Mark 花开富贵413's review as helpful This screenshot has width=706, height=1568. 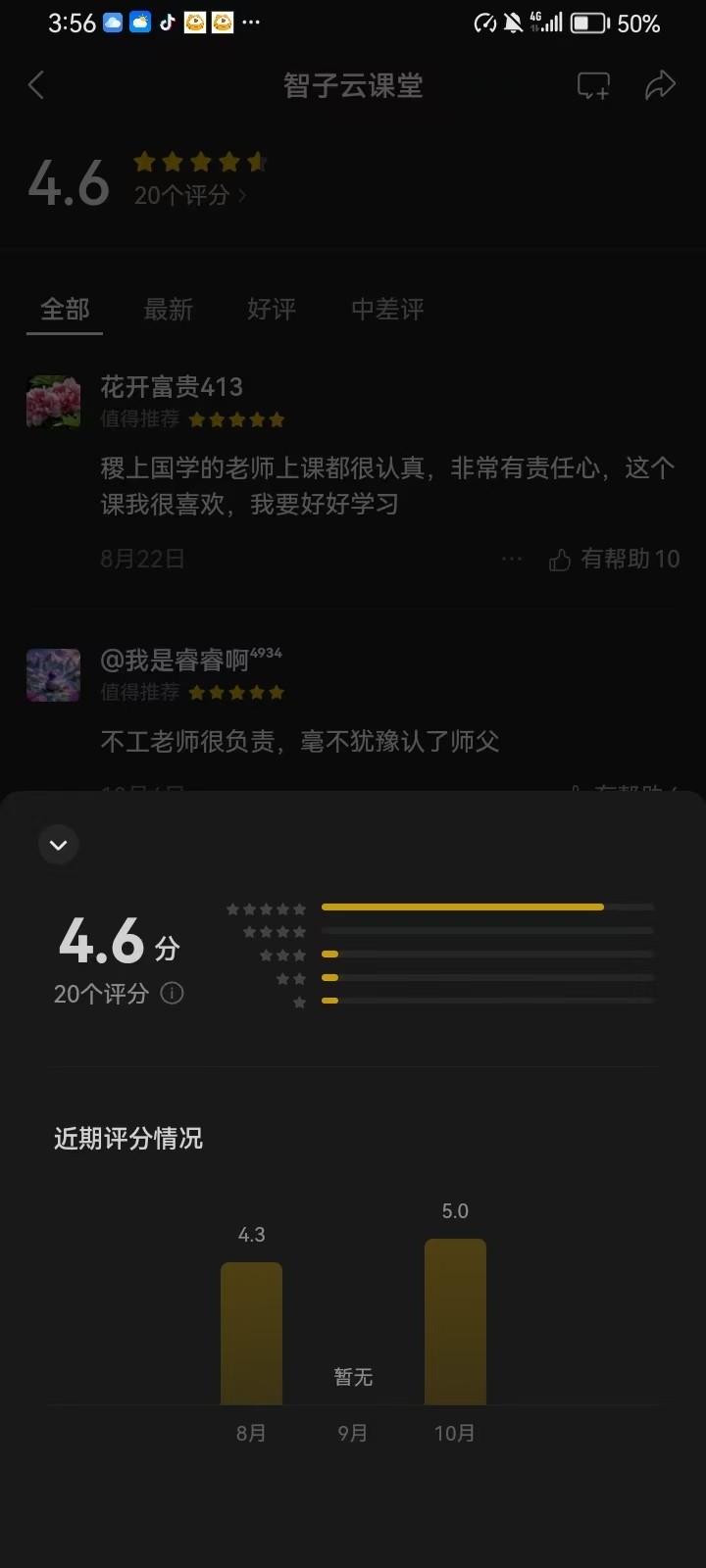614,559
